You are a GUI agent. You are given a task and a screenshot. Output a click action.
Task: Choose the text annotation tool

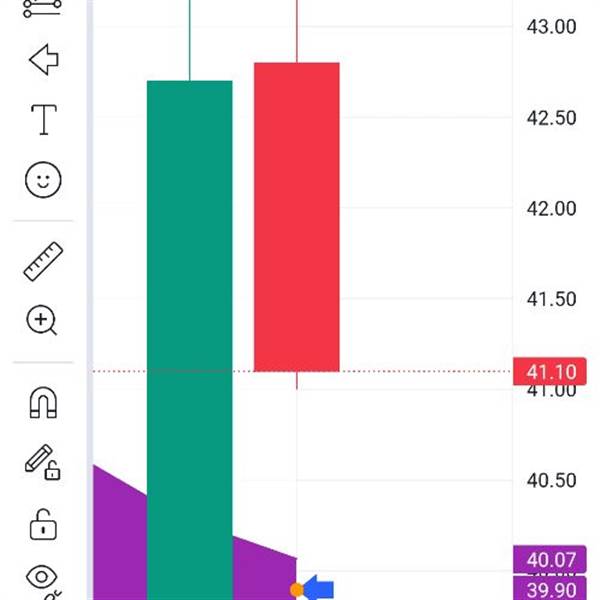coord(44,119)
